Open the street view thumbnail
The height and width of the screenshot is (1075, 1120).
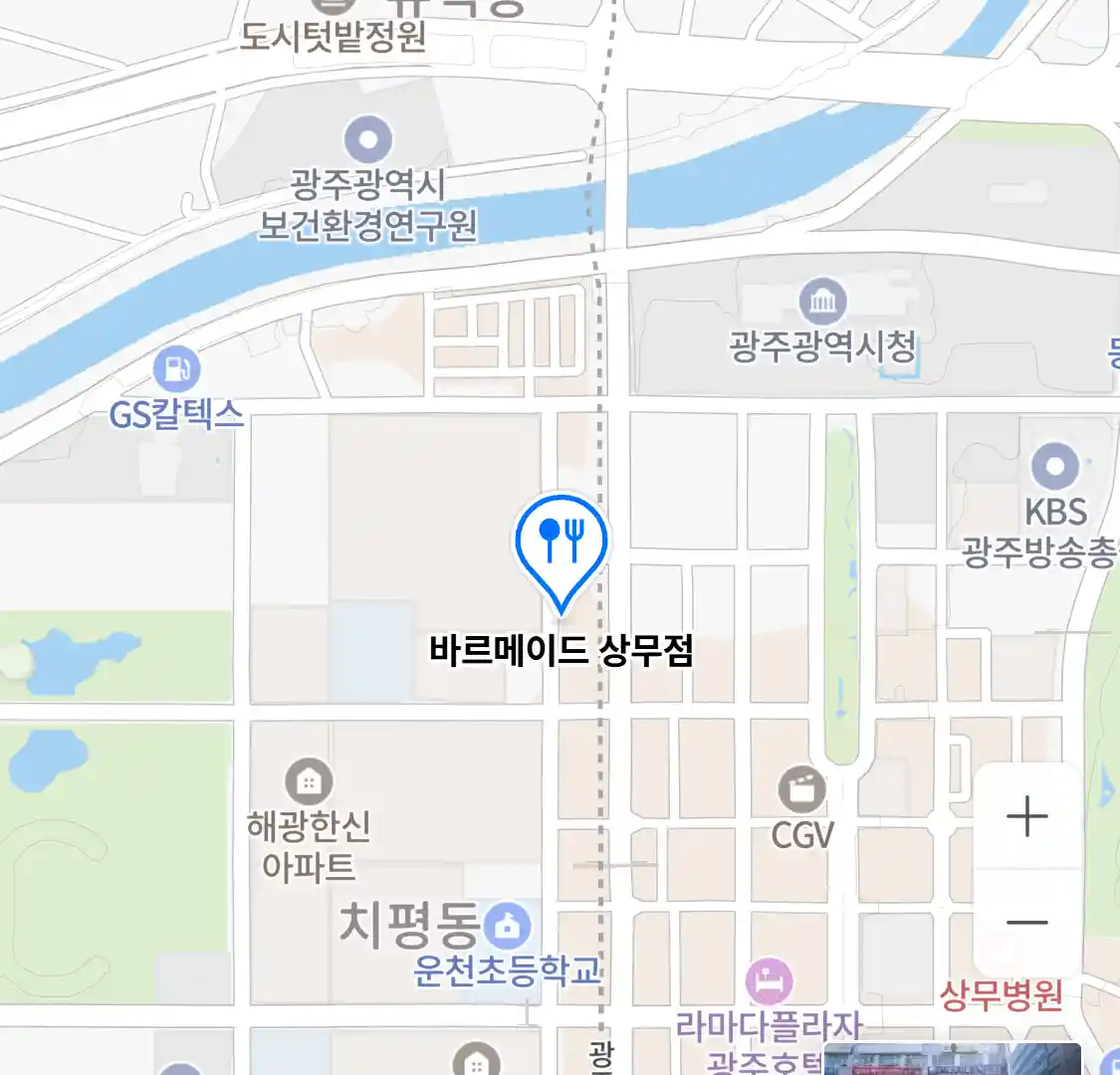click(951, 1059)
